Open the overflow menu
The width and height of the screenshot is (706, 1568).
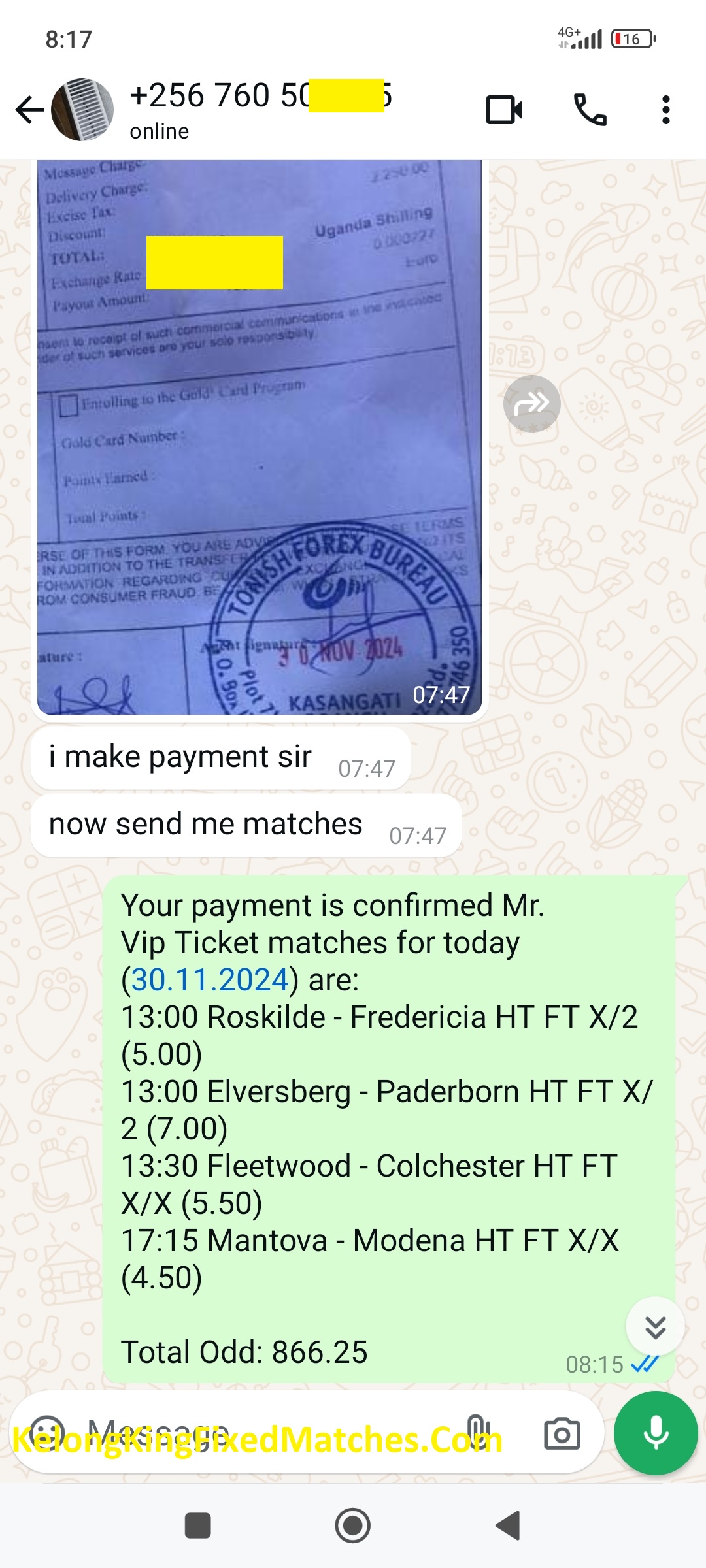tap(665, 110)
